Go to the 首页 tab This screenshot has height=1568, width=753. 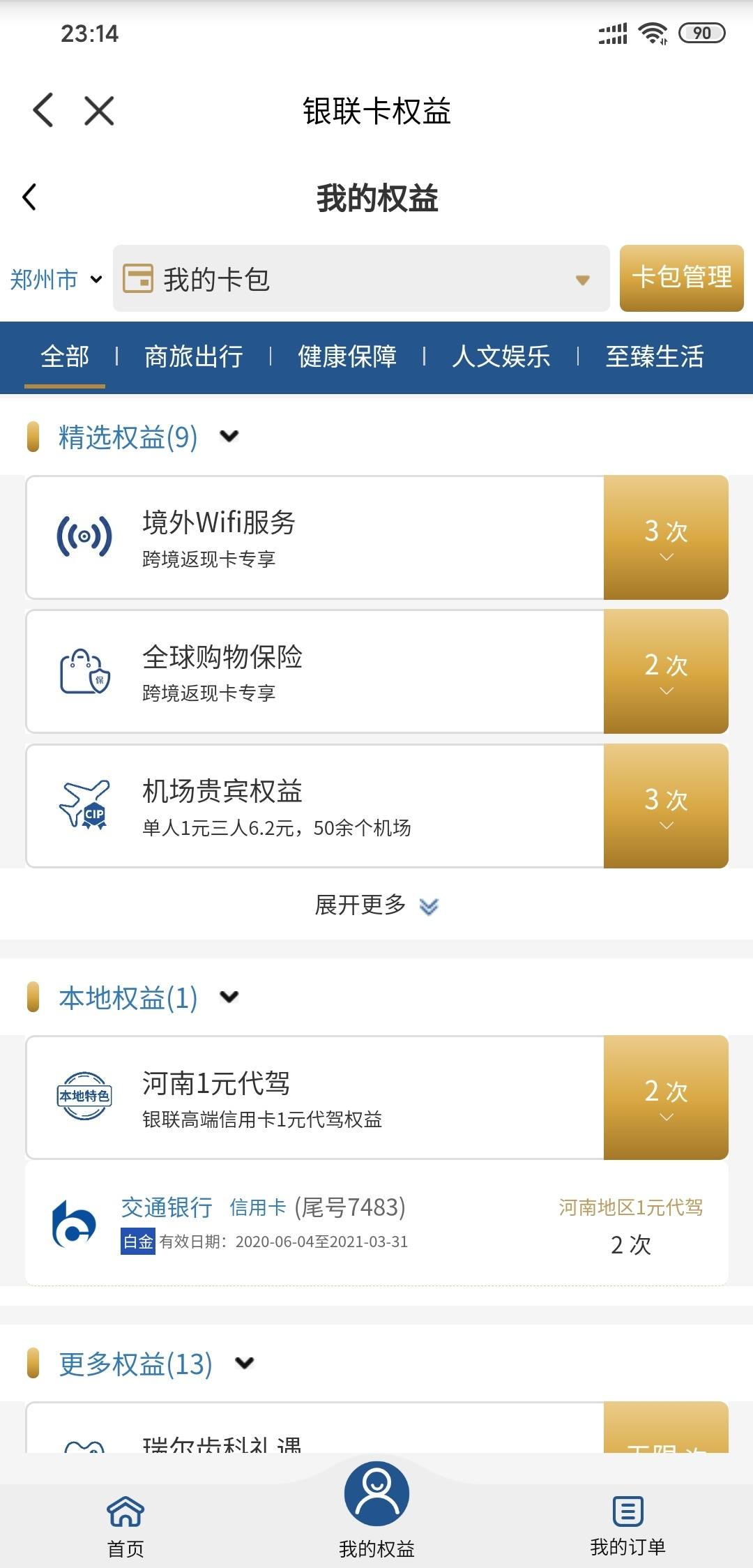tap(125, 1526)
